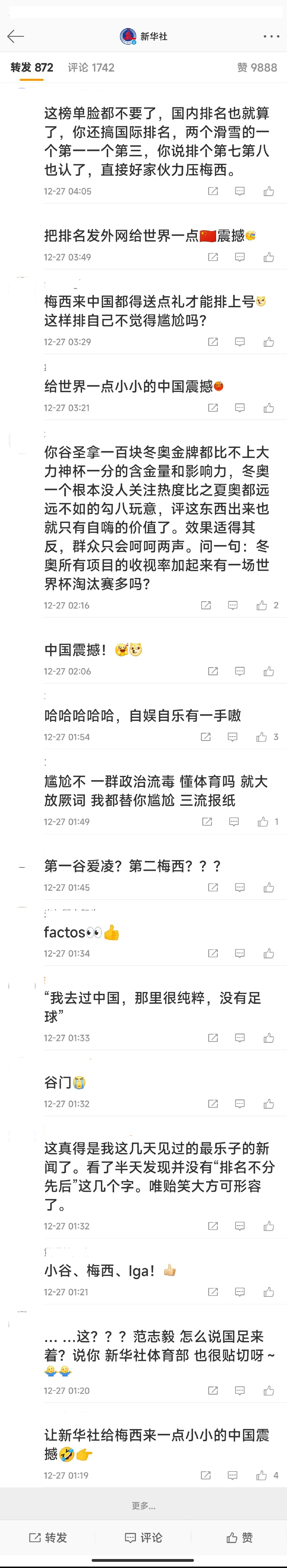Like the comment starting 这榜单脸都不要了
The image size is (287, 1568).
[269, 191]
